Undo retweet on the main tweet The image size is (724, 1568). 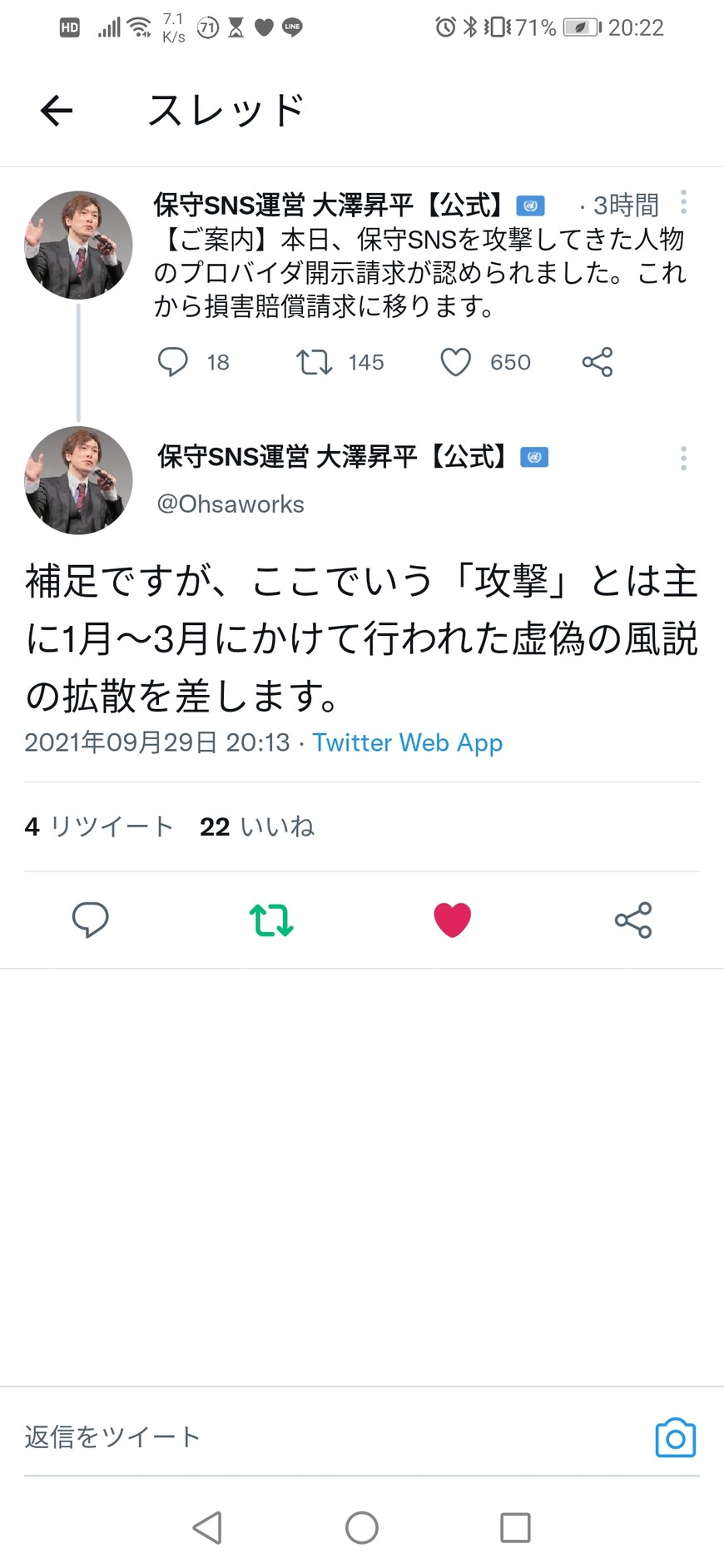click(271, 920)
